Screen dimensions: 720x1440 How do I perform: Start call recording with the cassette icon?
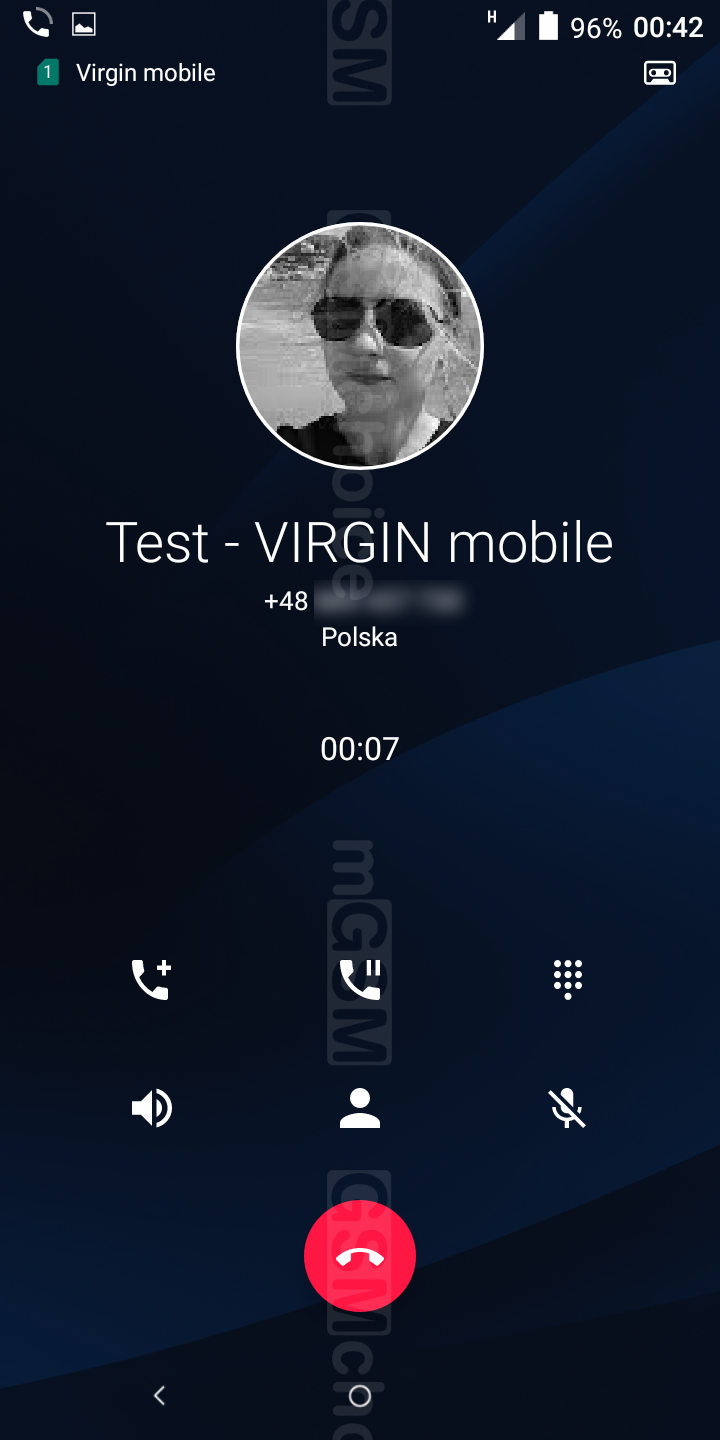pyautogui.click(x=660, y=73)
